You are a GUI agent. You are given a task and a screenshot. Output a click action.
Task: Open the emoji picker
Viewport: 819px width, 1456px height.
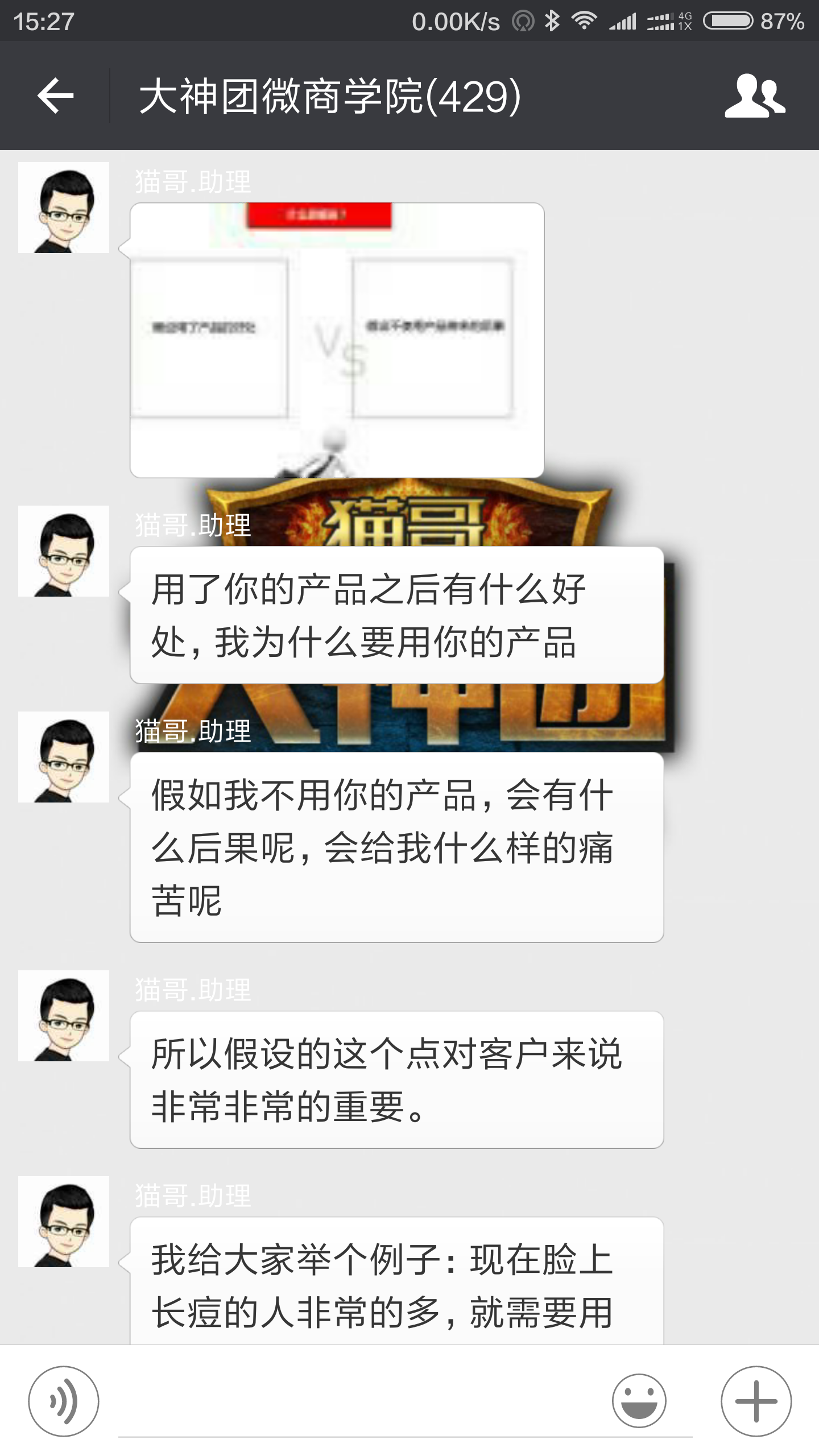coord(639,1401)
